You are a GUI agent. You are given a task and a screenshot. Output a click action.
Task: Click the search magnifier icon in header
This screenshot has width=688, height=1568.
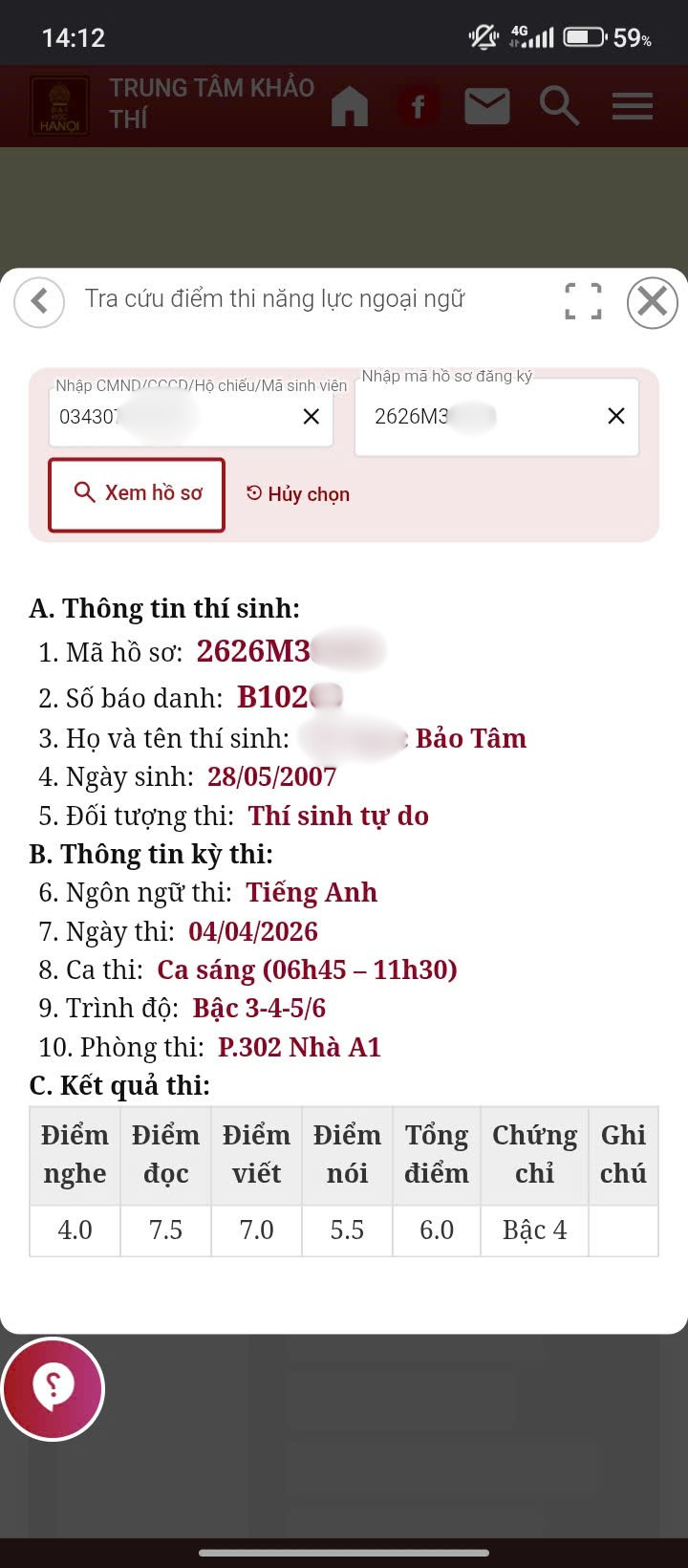560,107
